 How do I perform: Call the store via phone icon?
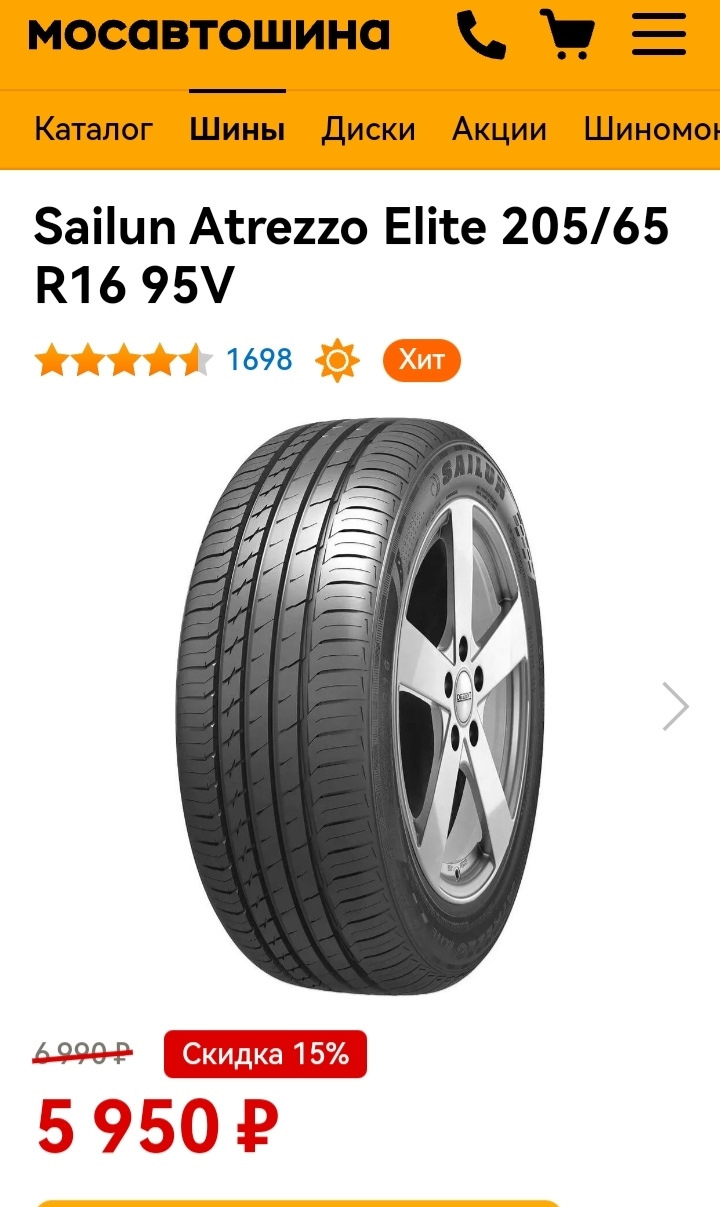point(481,35)
